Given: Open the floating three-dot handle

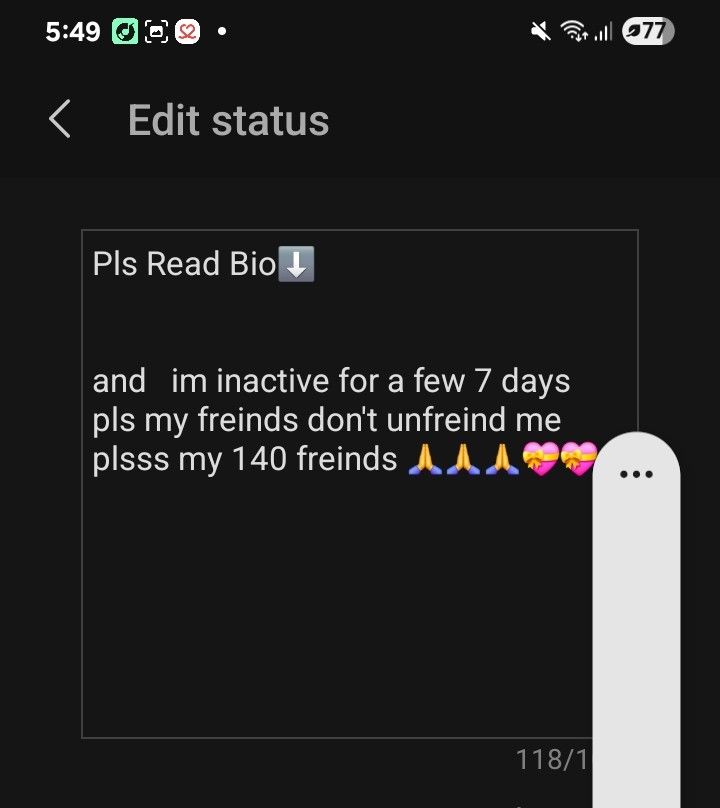Looking at the screenshot, I should coord(636,474).
